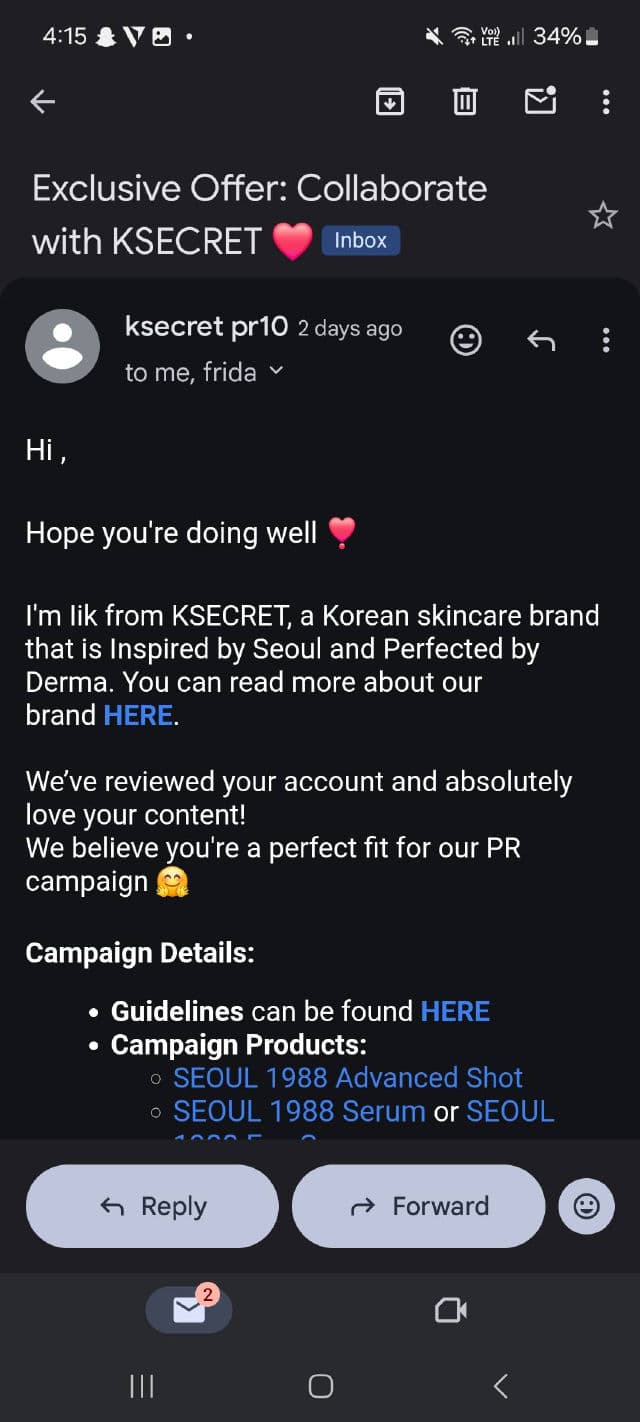Tap the Reply button
Image resolution: width=640 pixels, height=1422 pixels.
tap(152, 1206)
